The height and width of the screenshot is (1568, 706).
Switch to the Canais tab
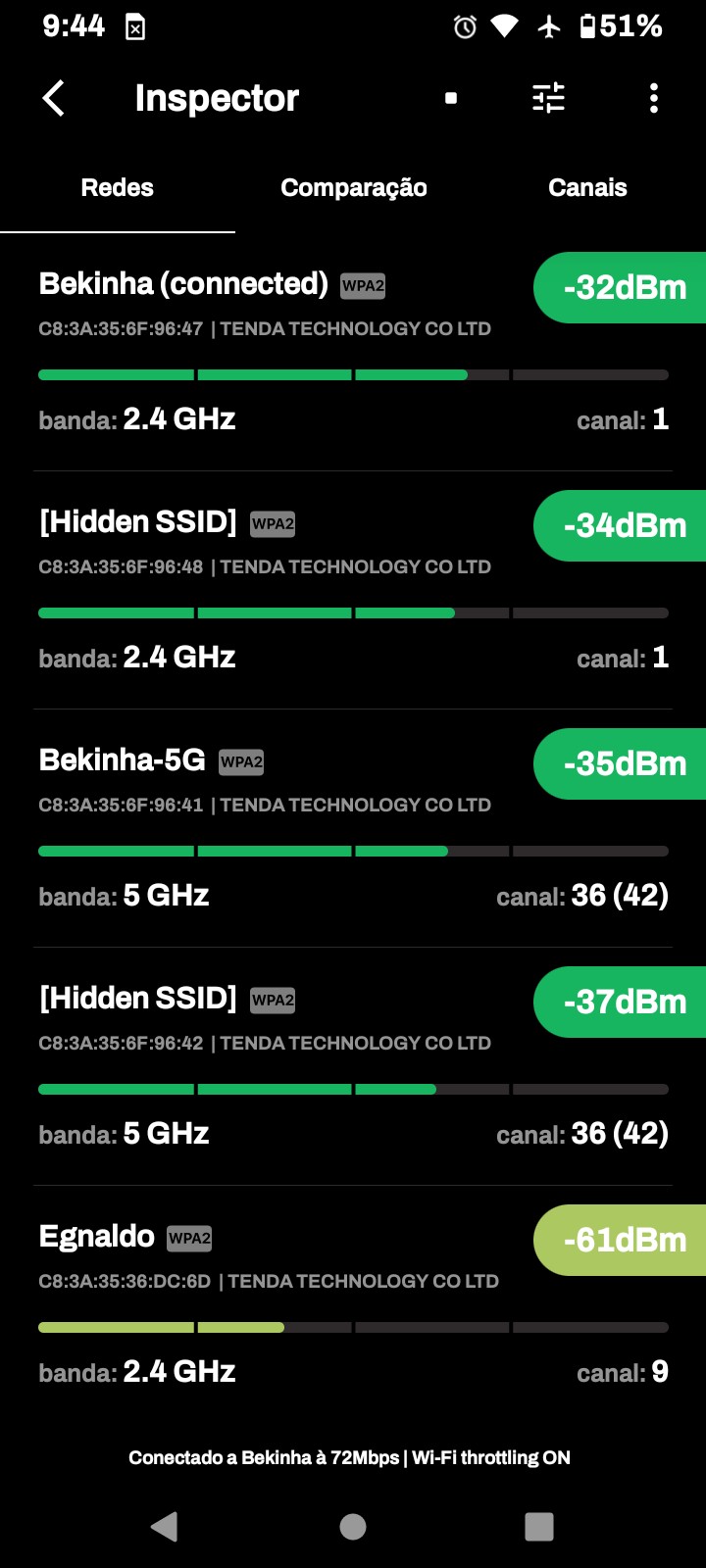[x=587, y=188]
